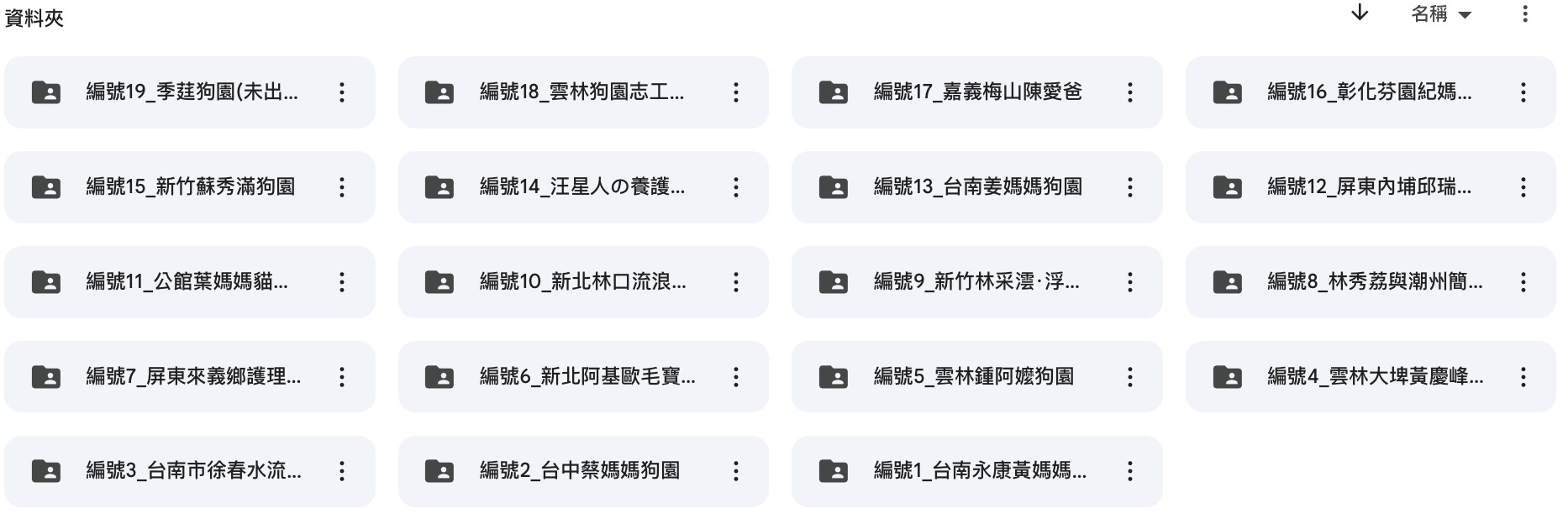Image resolution: width=1568 pixels, height=524 pixels.
Task: Open folder 編號11_公館葉媽媽貓
Action: [x=187, y=282]
